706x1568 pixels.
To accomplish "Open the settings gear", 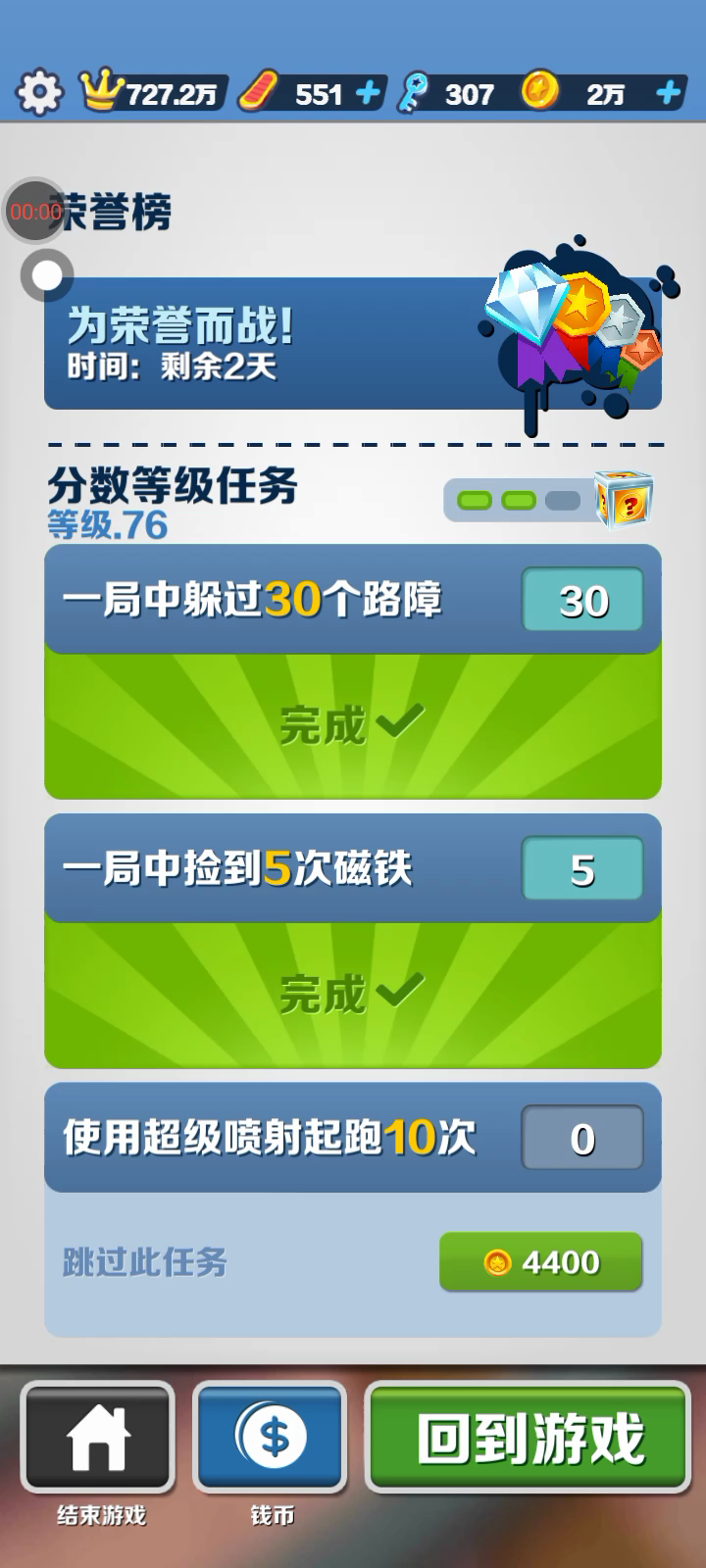I will click(x=39, y=93).
